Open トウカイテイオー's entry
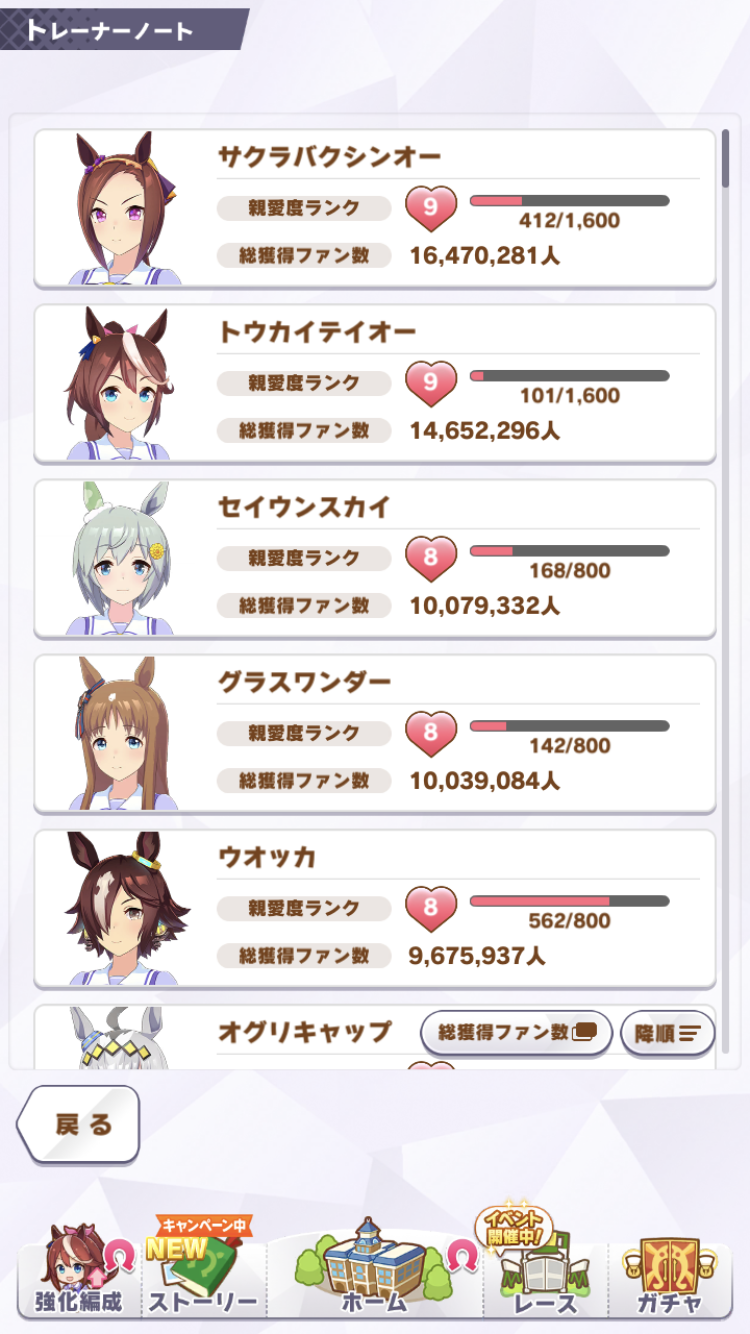Image resolution: width=750 pixels, height=1334 pixels. coord(375,383)
